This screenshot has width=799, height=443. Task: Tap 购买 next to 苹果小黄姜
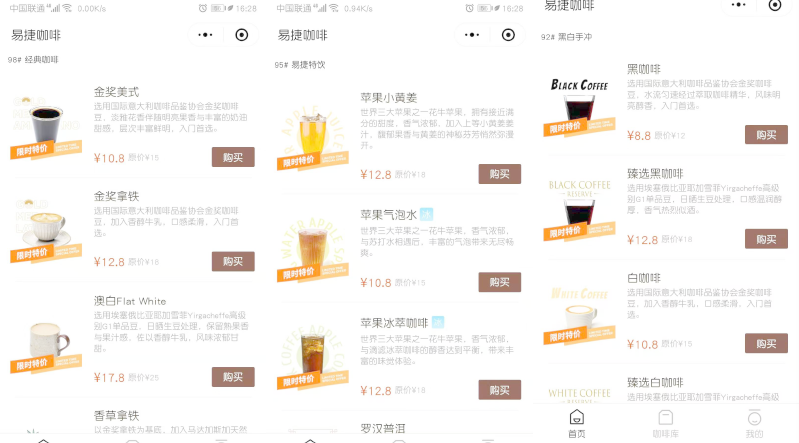point(499,174)
